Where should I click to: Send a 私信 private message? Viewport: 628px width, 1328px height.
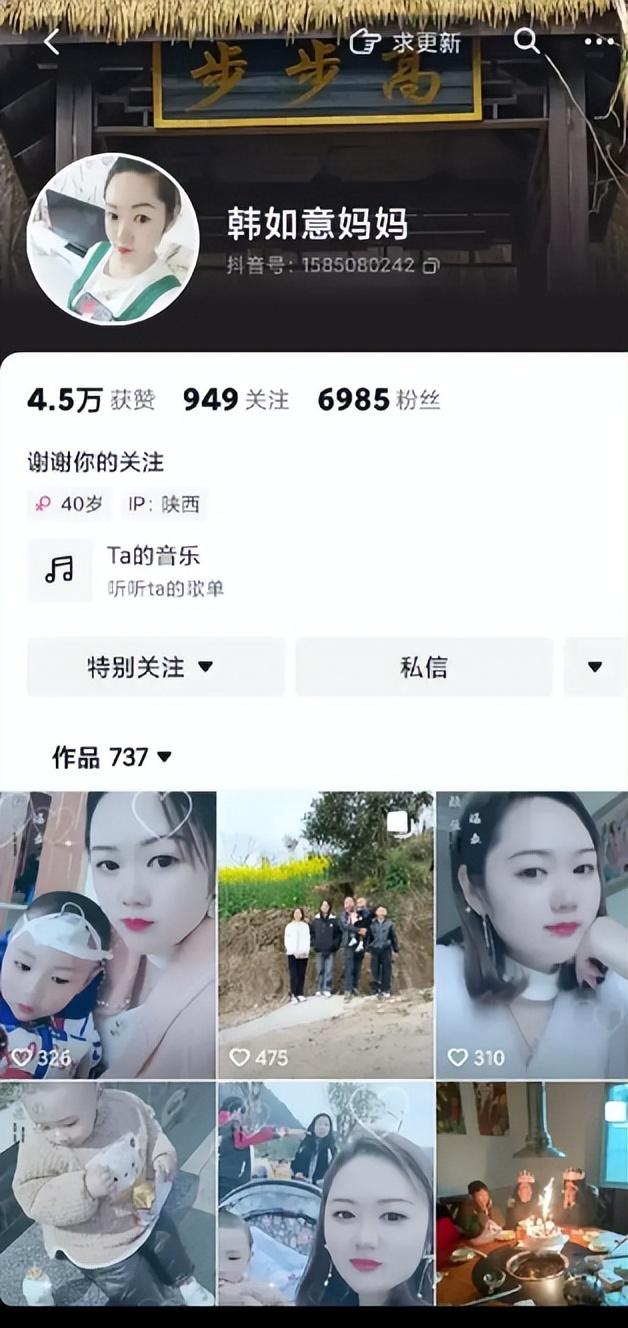pyautogui.click(x=424, y=667)
